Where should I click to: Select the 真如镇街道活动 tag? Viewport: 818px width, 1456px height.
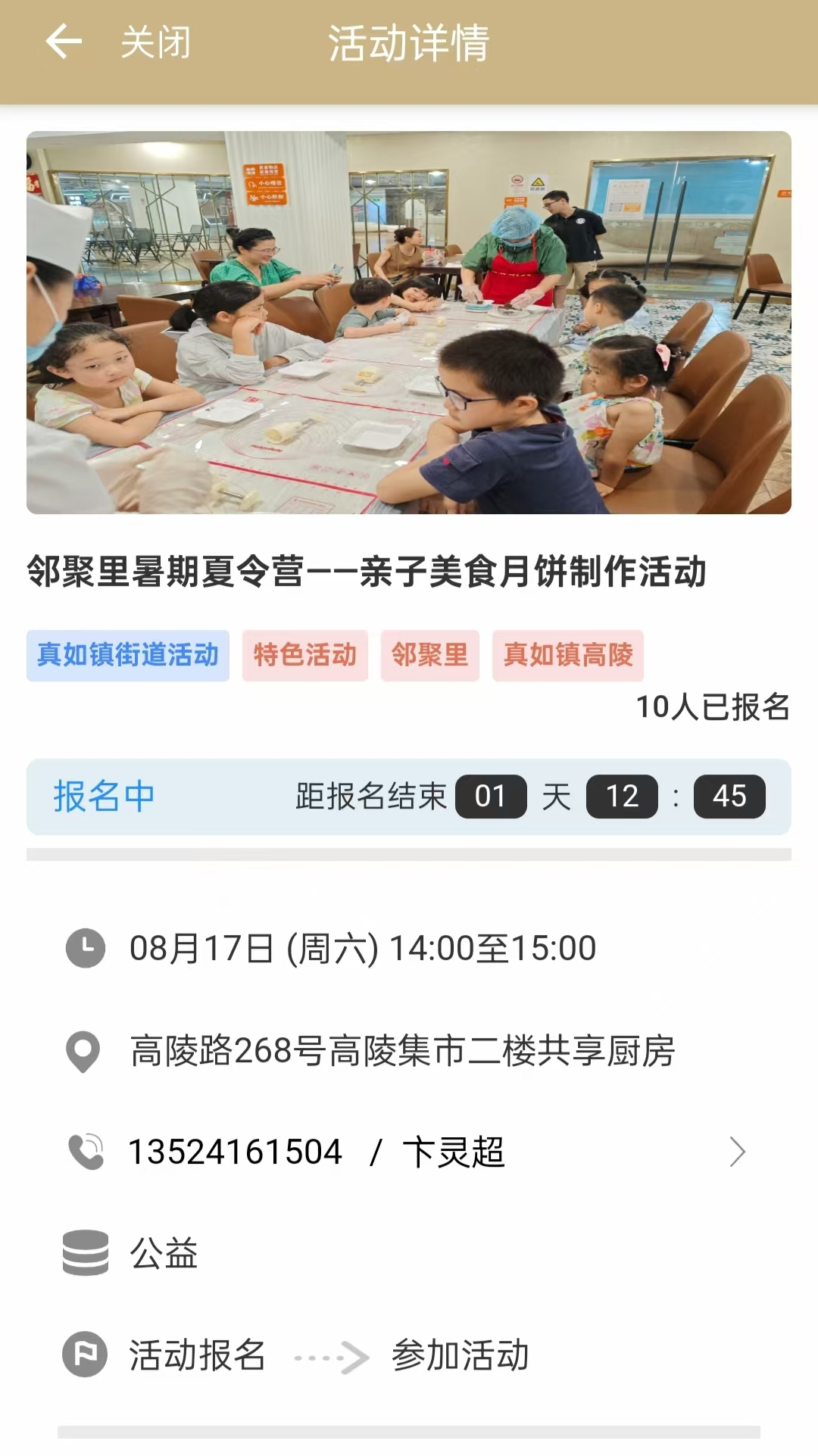pos(128,655)
